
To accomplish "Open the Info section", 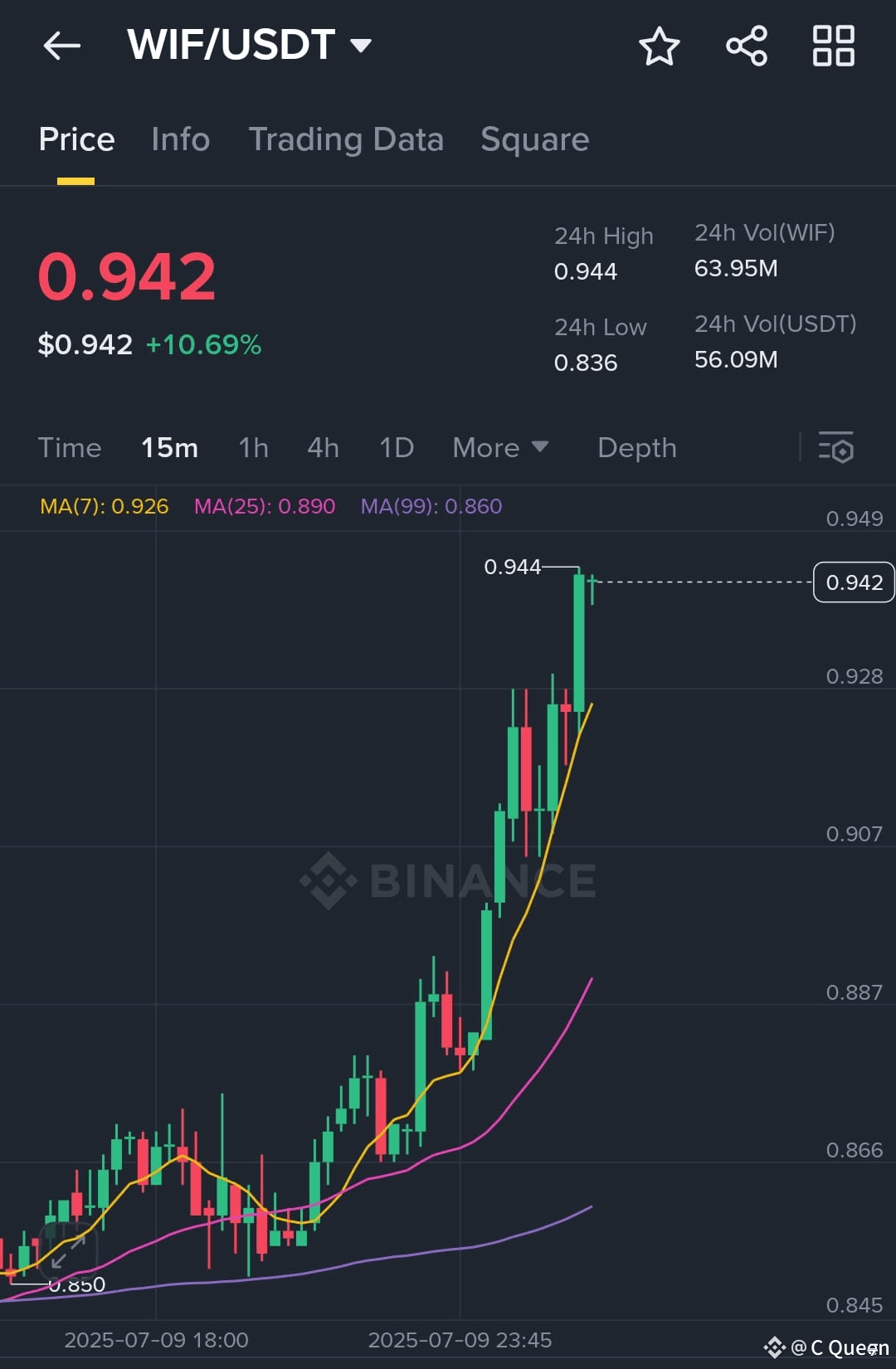I will point(180,139).
